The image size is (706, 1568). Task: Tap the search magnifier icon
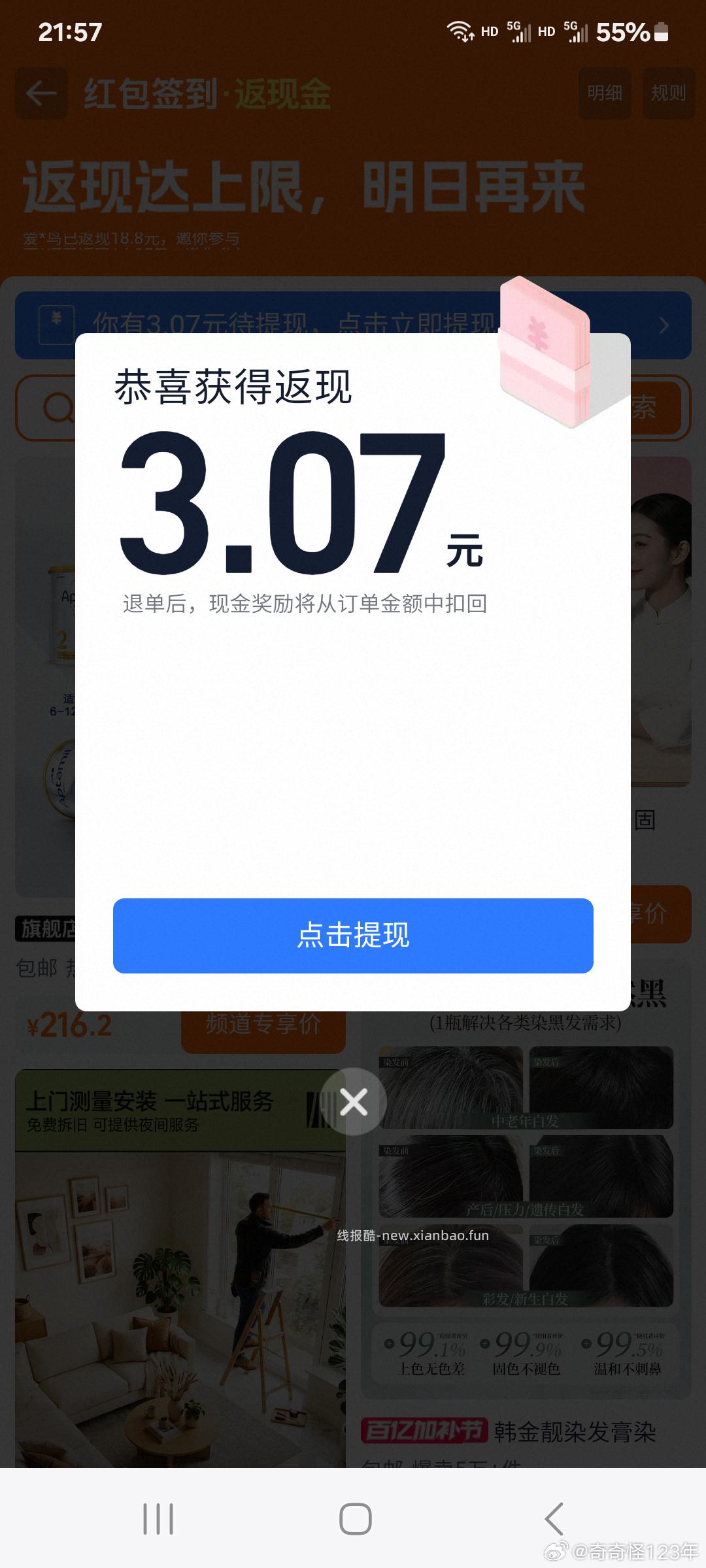[58, 408]
